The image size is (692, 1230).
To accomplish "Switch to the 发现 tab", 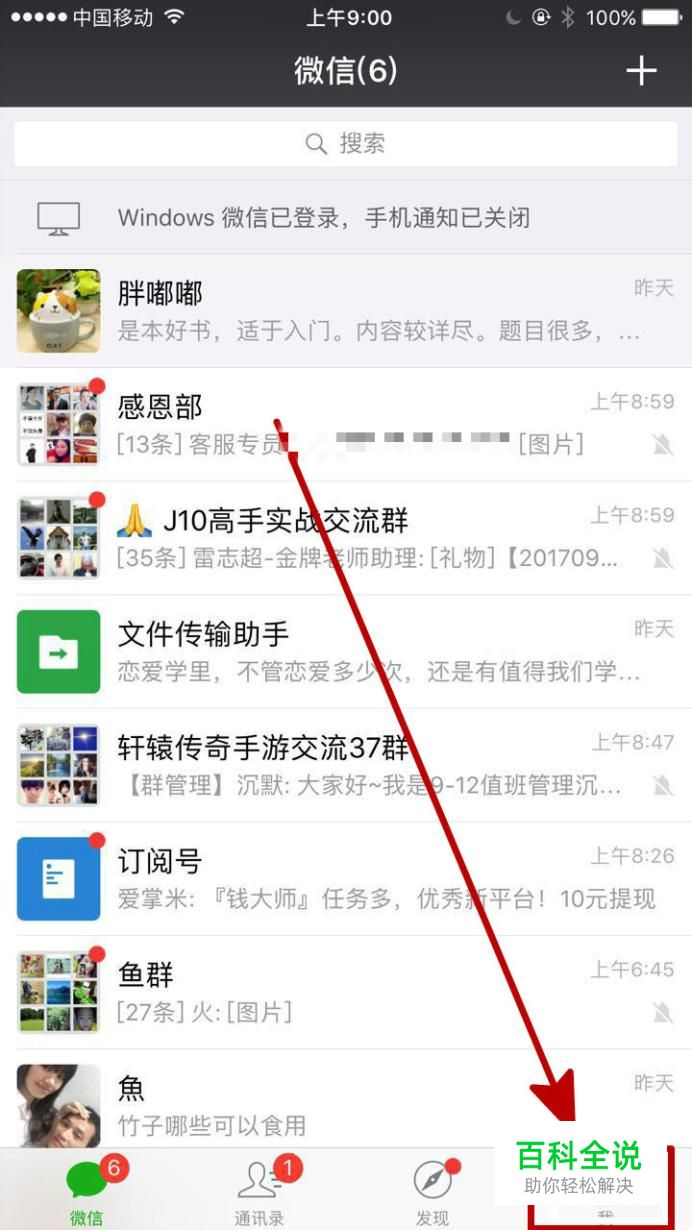I will click(x=432, y=1192).
